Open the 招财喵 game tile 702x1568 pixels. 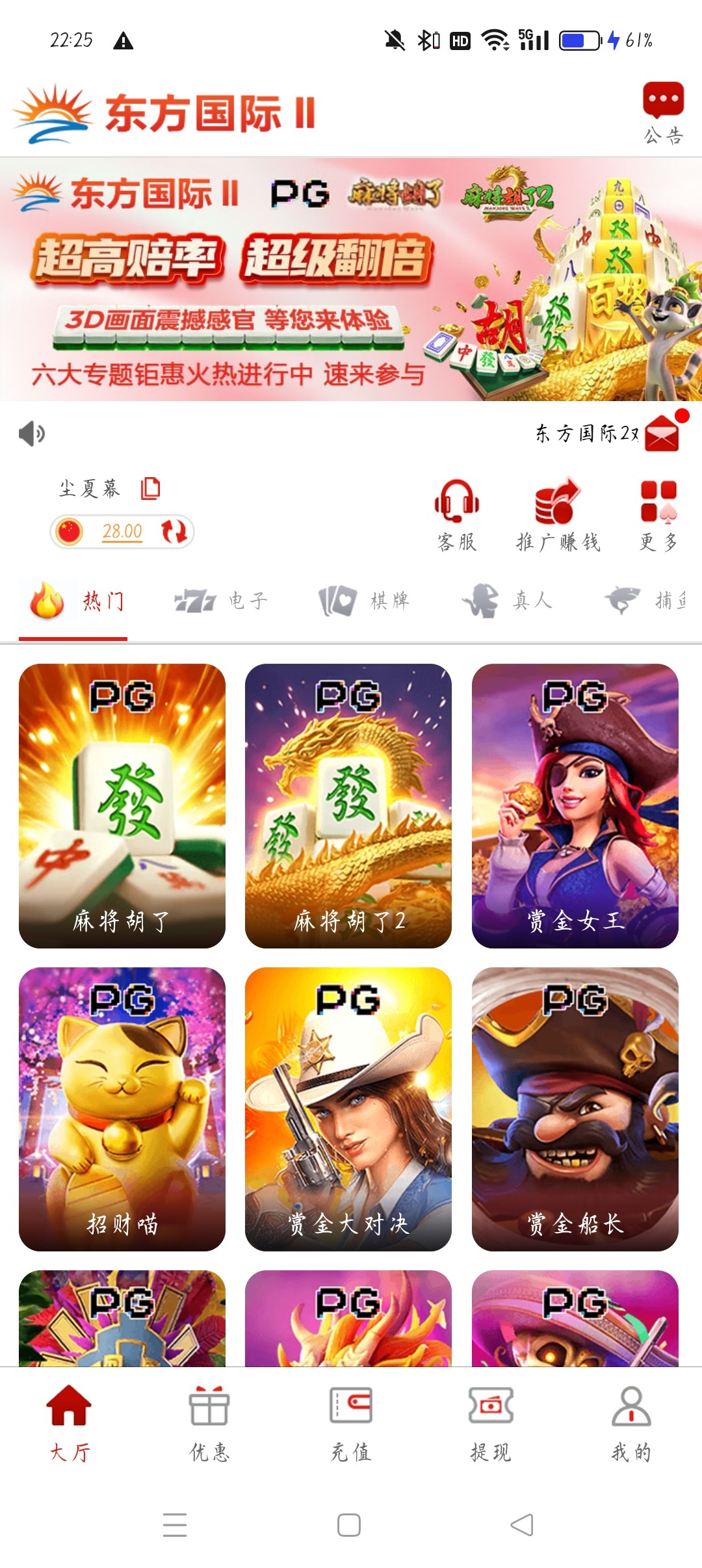(x=122, y=1109)
